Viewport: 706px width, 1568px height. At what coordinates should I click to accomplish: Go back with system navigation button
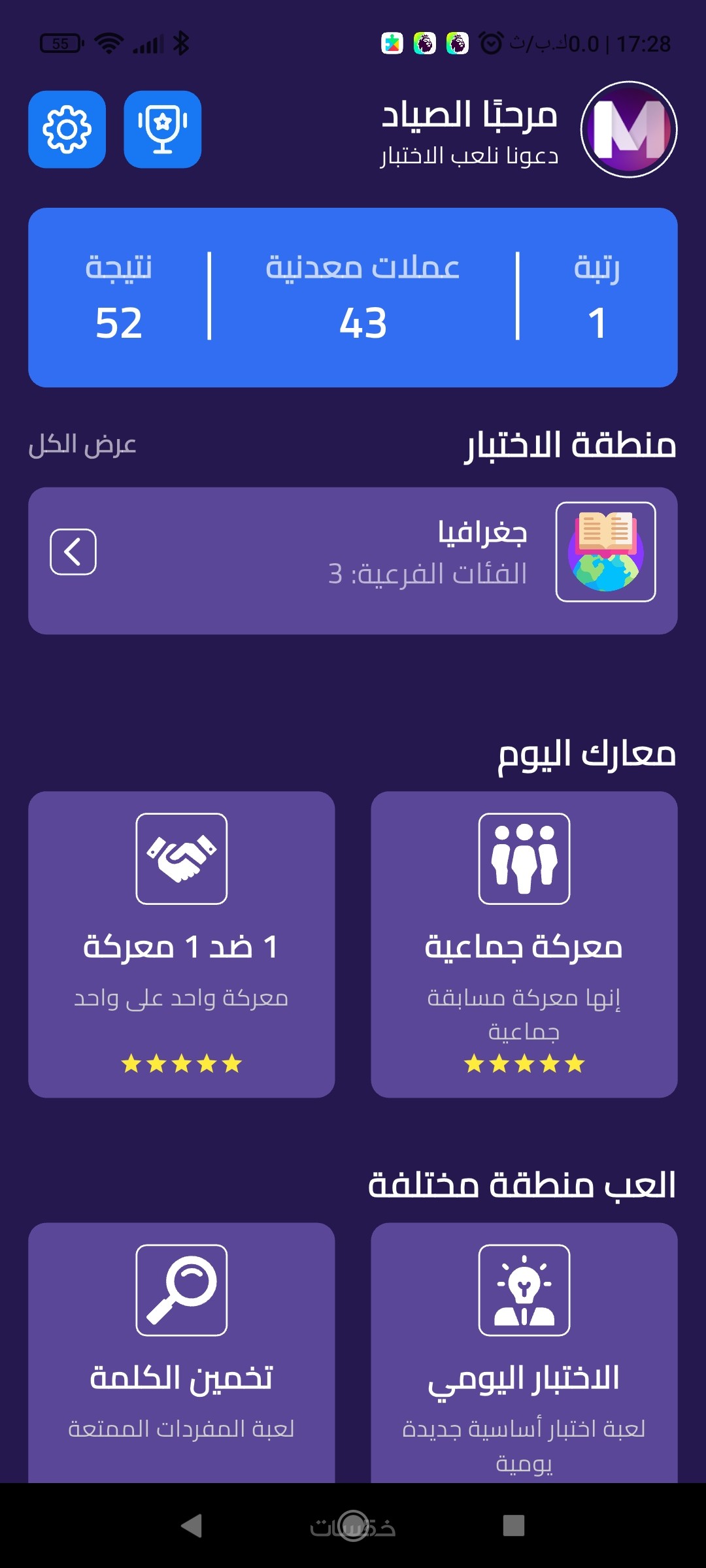click(191, 1526)
